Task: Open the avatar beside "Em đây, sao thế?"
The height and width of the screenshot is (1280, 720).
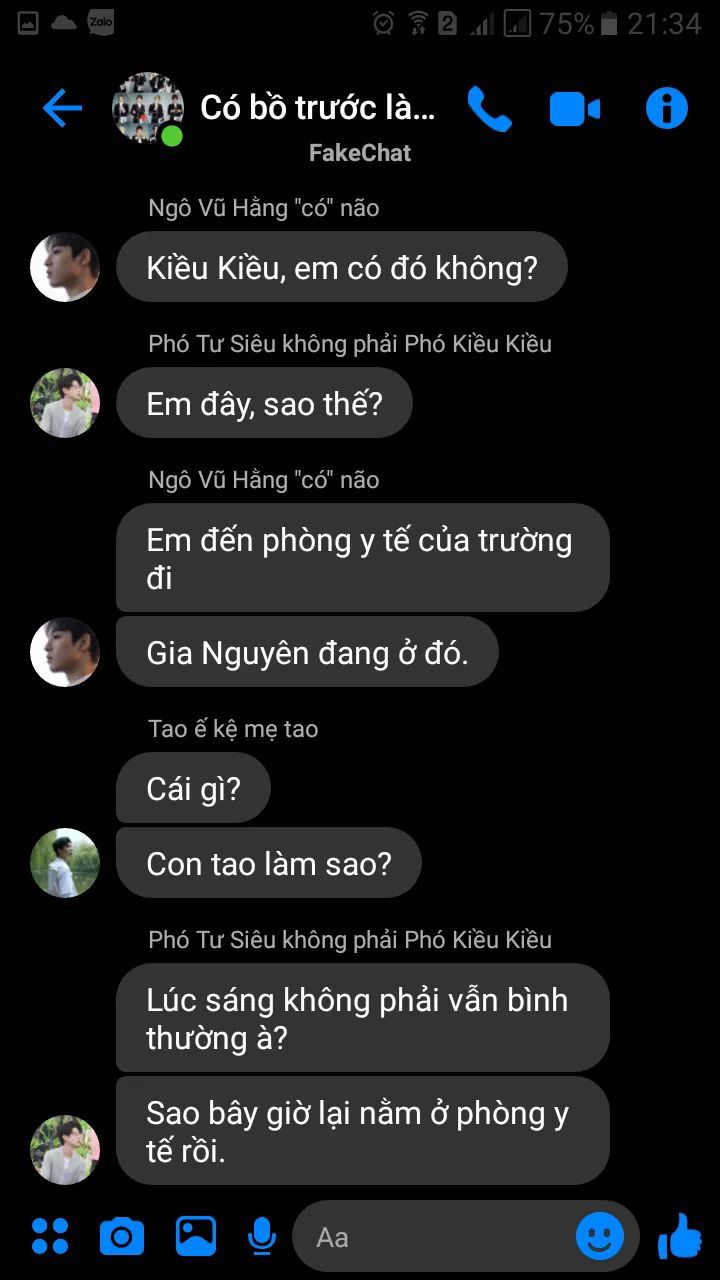Action: coord(65,403)
